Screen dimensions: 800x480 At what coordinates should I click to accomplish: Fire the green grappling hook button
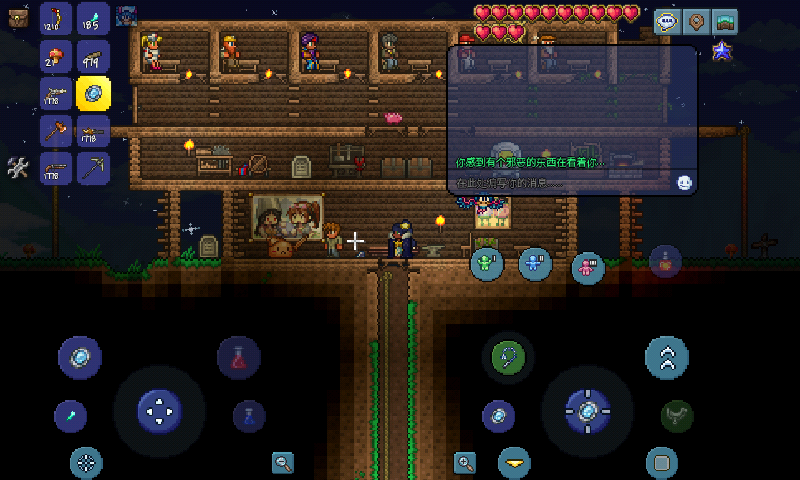pyautogui.click(x=507, y=357)
